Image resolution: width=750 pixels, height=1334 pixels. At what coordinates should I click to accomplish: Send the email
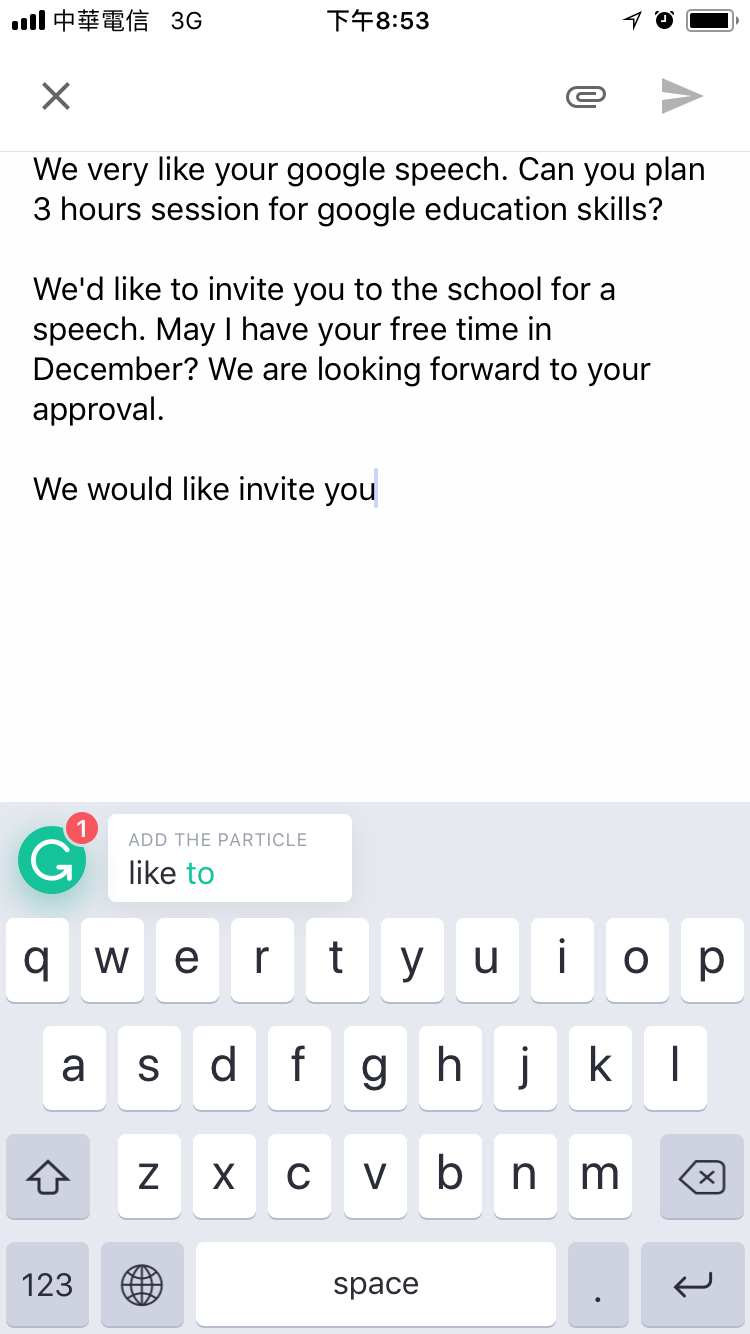point(682,96)
